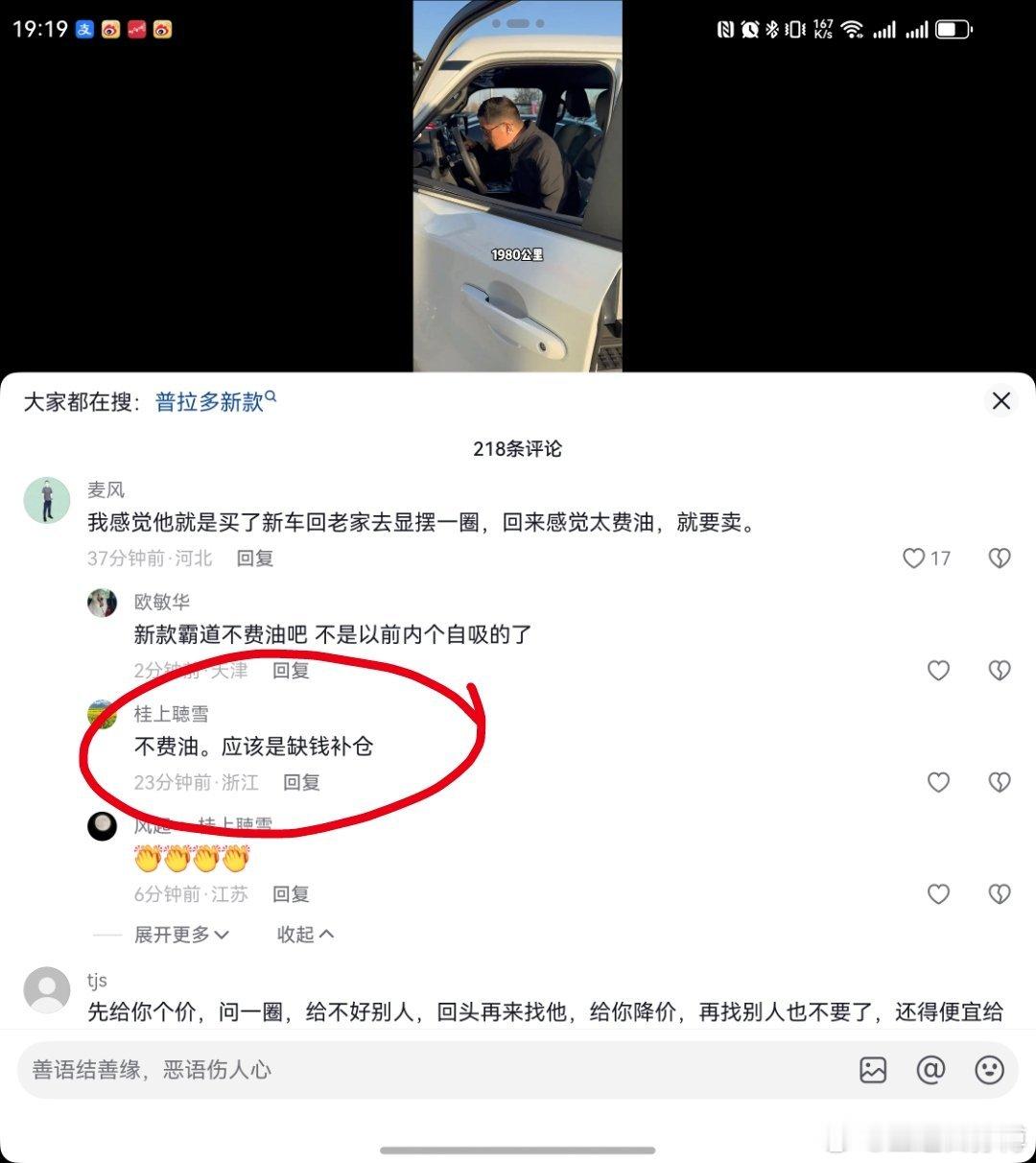This screenshot has height=1163, width=1036.
Task: Click the @ mention icon
Action: tap(929, 1070)
